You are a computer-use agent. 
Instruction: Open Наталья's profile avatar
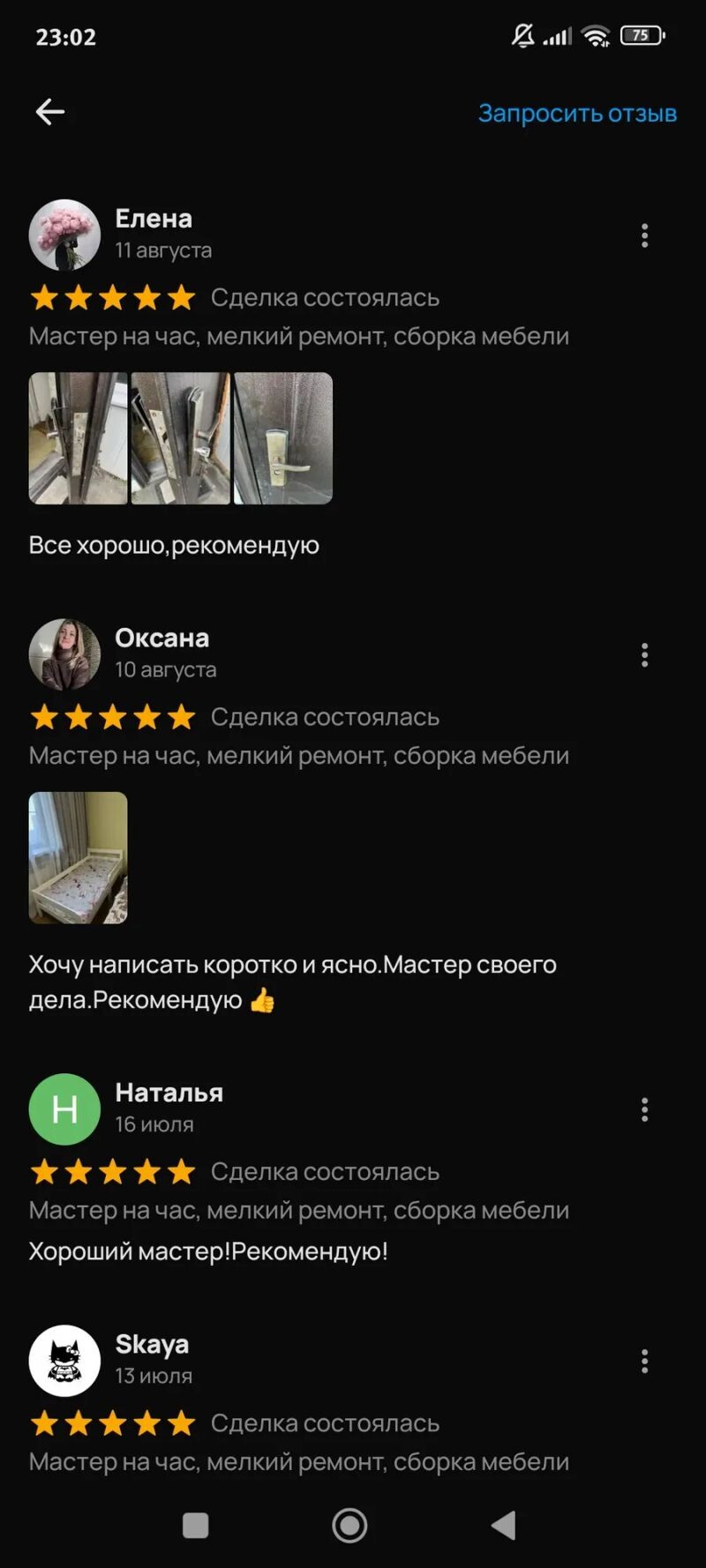[x=64, y=1109]
